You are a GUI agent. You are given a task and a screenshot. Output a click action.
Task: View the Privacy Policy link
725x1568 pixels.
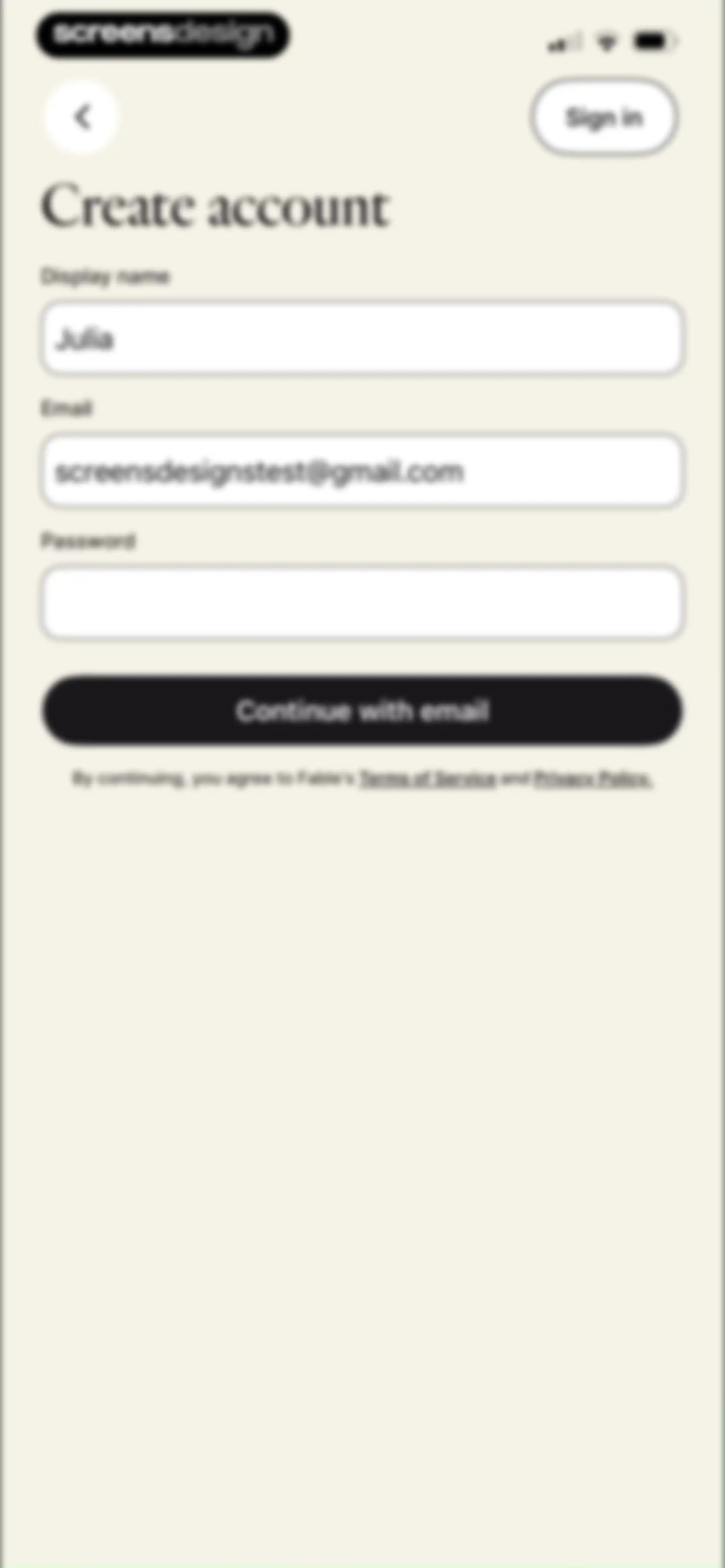(593, 779)
